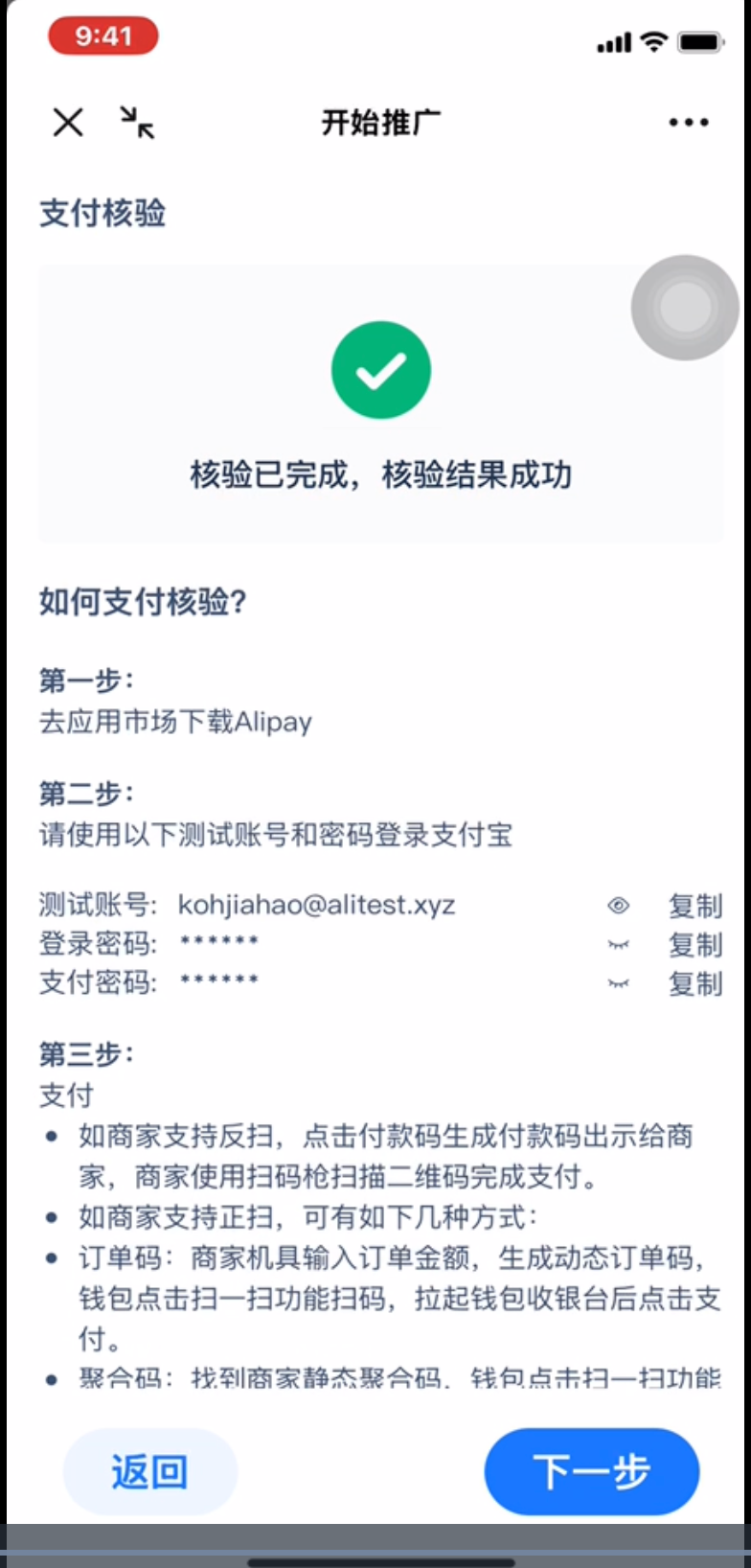Close the 开始推广 page
The height and width of the screenshot is (1568, 751).
click(x=68, y=123)
